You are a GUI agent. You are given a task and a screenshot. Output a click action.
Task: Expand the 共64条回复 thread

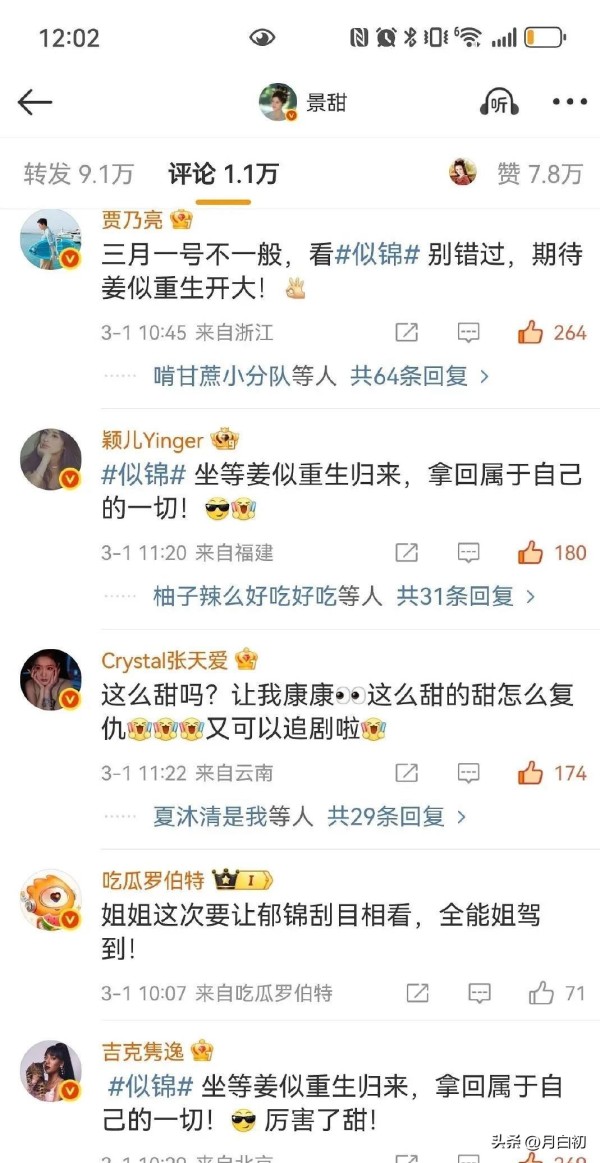(x=419, y=377)
